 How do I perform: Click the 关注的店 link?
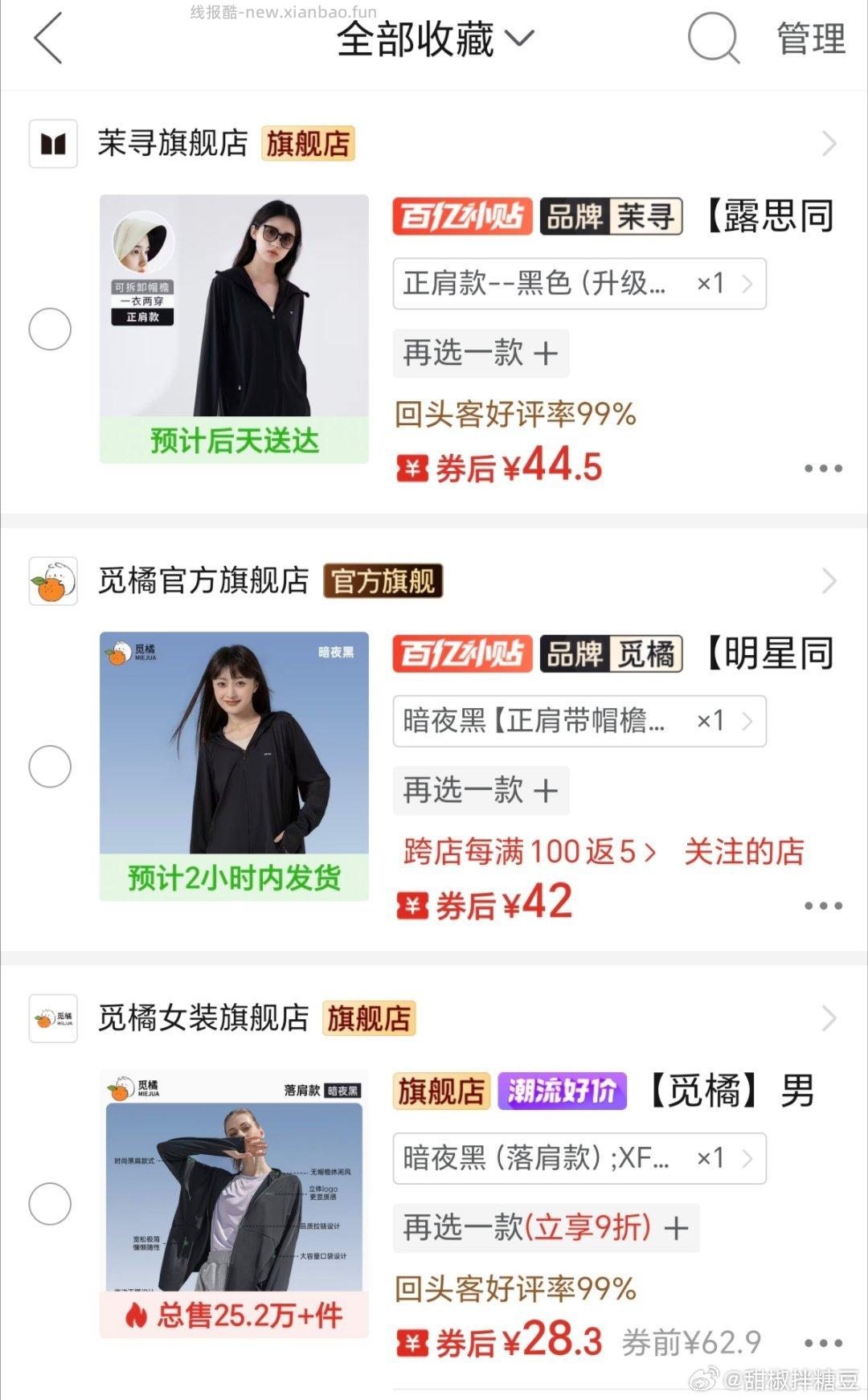743,853
